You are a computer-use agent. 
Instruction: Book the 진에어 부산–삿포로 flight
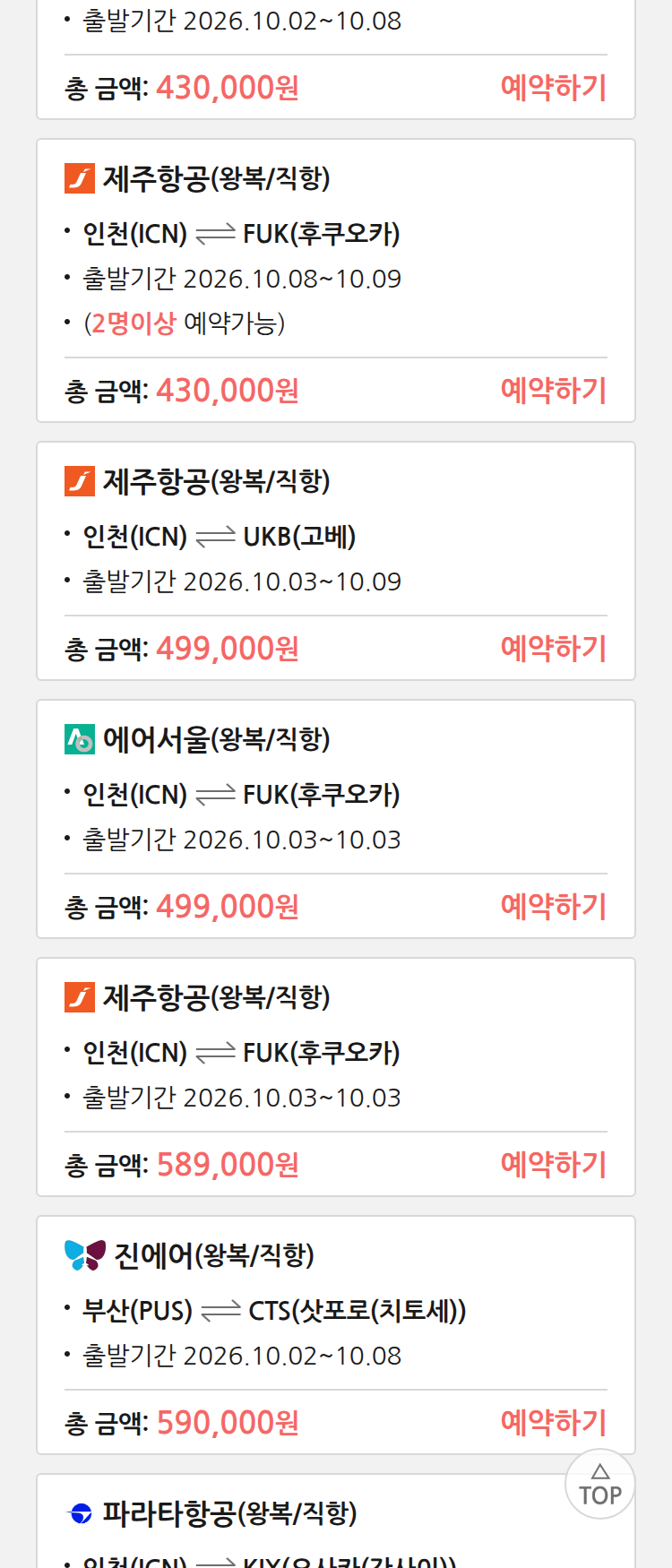[x=554, y=1423]
